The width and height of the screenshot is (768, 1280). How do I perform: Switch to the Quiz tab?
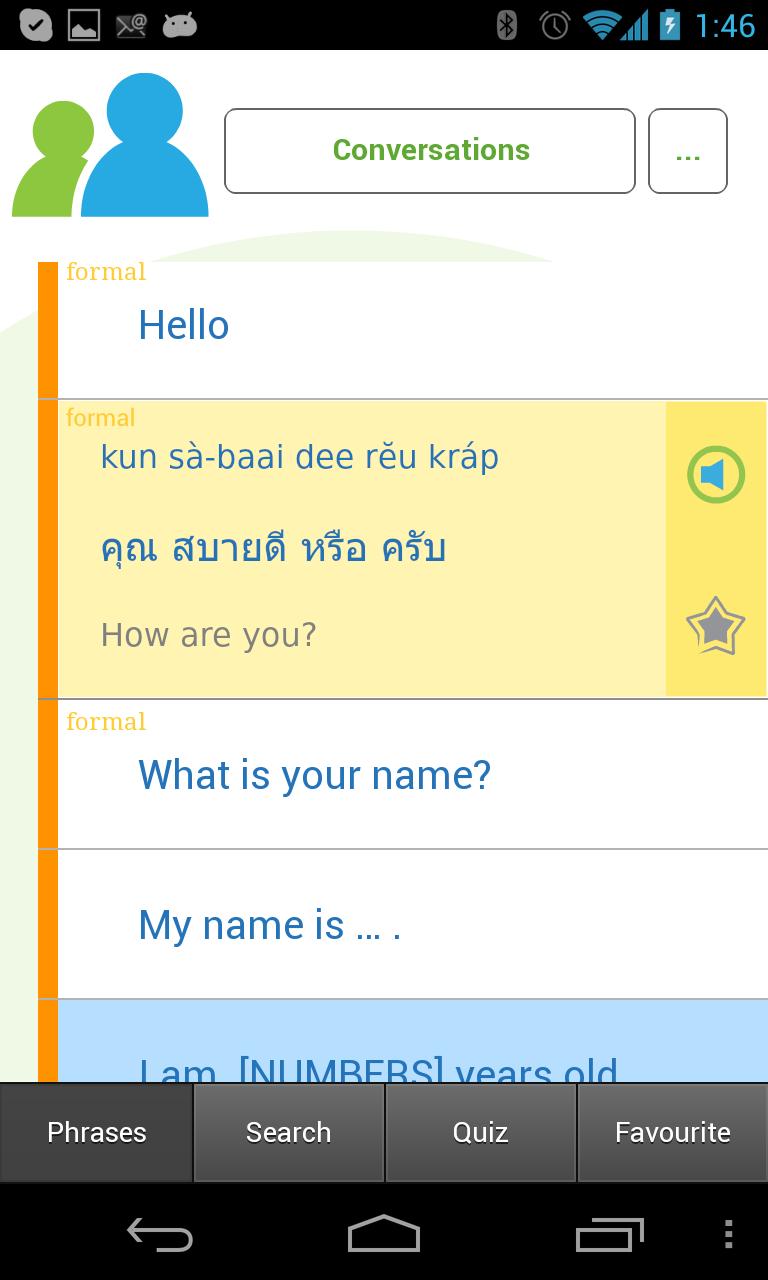point(481,1133)
